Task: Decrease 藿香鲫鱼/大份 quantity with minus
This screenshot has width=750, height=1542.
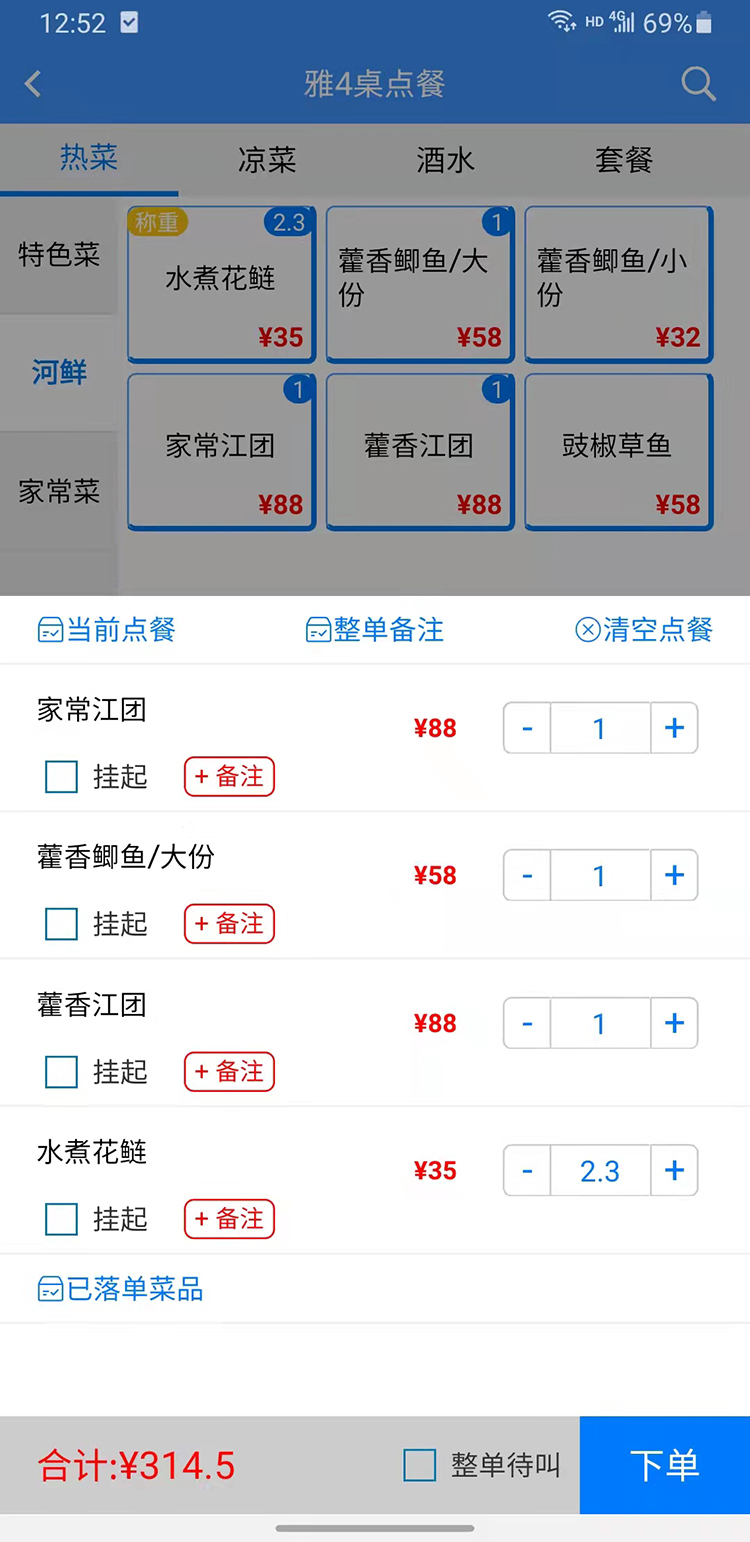Action: tap(527, 876)
